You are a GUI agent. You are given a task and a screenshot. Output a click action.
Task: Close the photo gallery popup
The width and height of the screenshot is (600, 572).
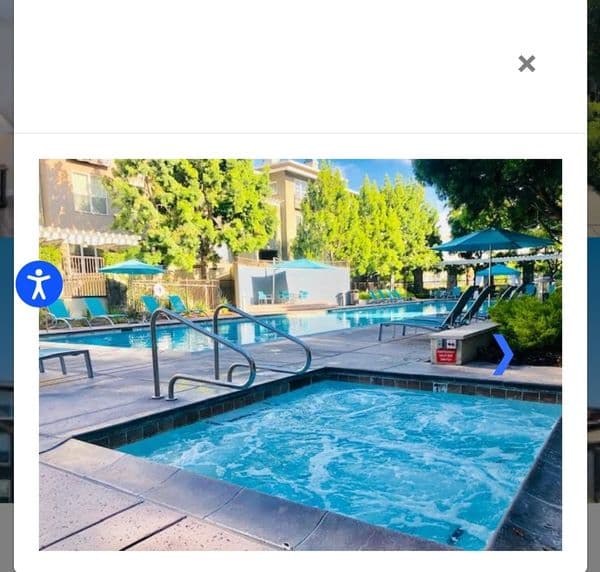[526, 64]
